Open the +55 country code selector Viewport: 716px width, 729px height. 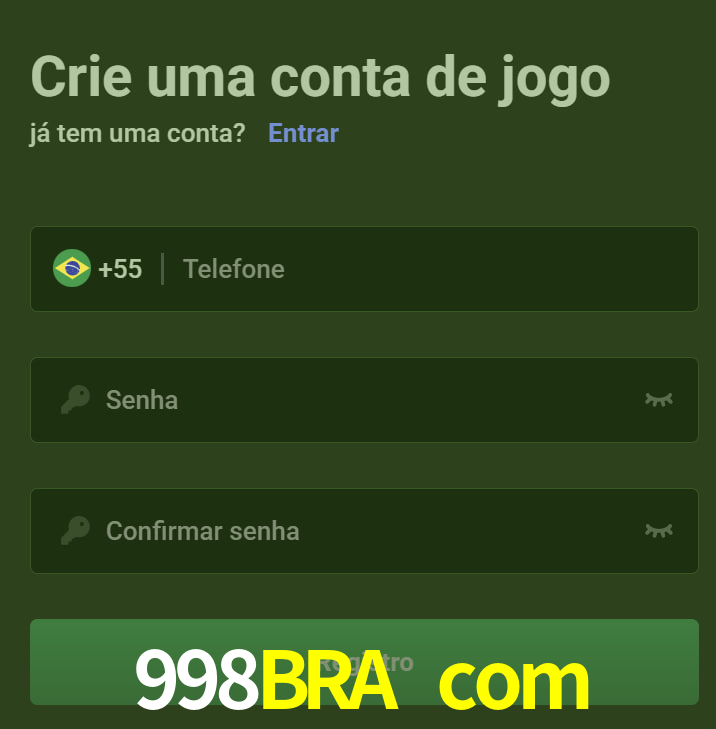pyautogui.click(x=98, y=269)
